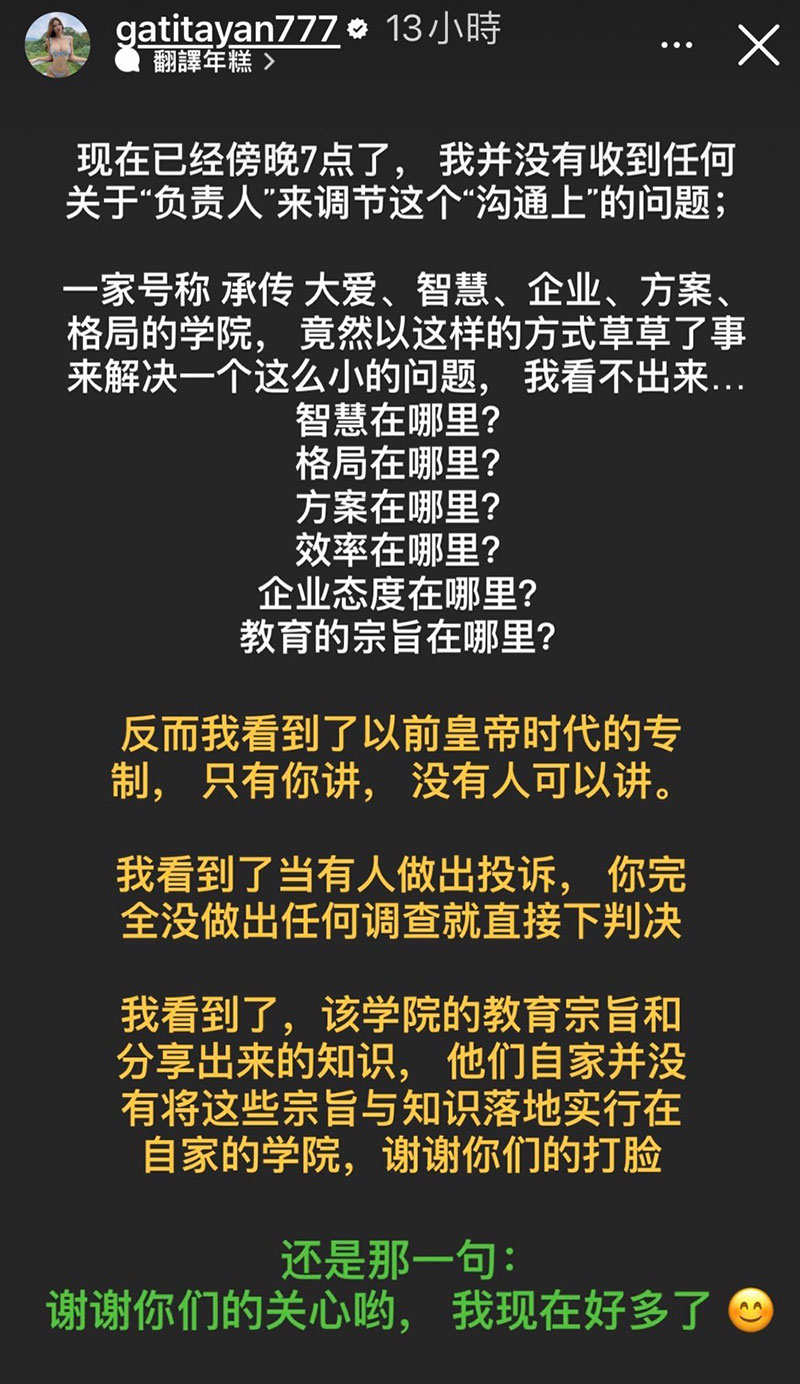Close the story viewer
This screenshot has width=800, height=1384.
[758, 45]
